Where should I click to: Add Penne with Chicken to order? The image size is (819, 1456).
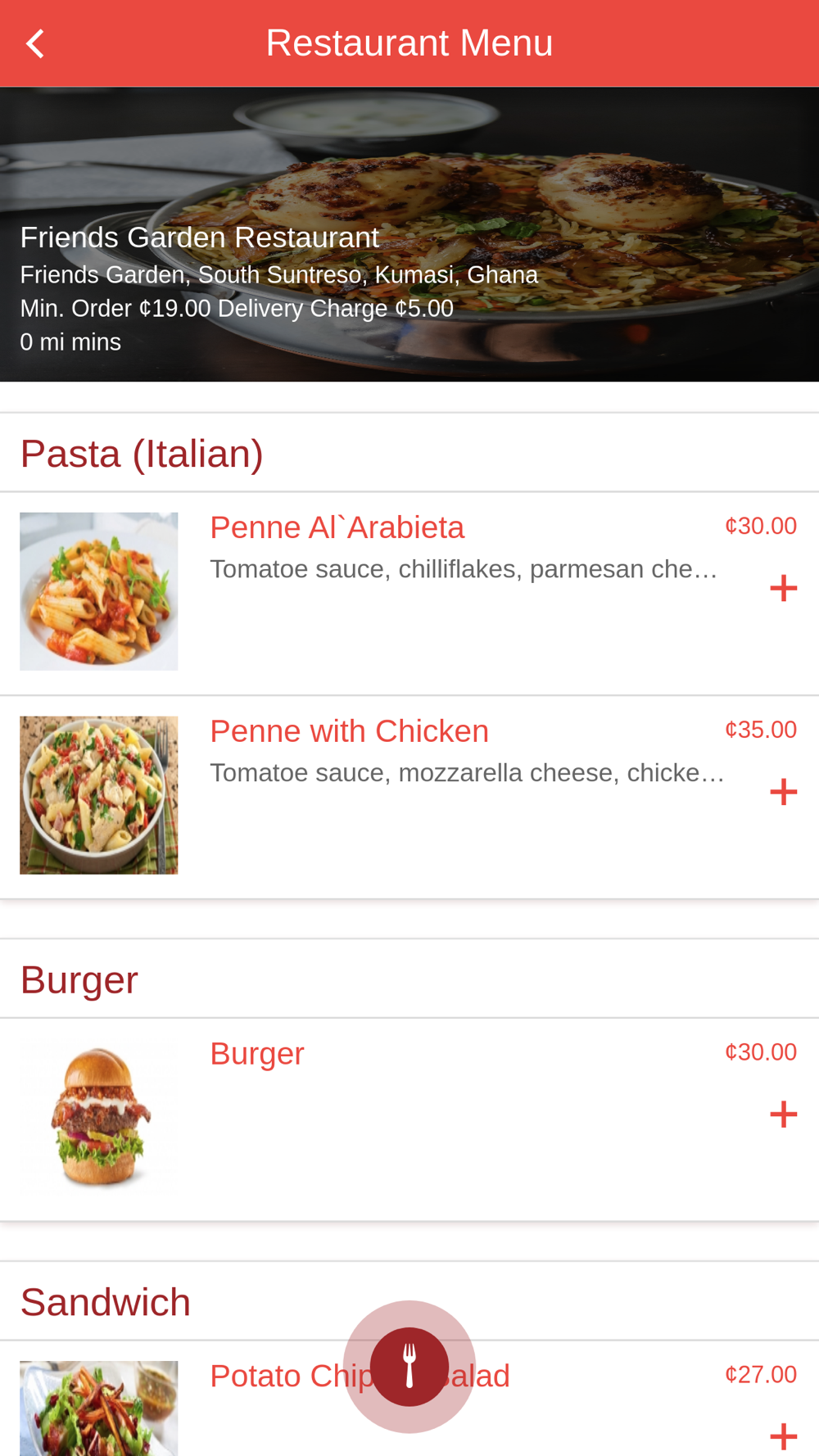coord(783,792)
